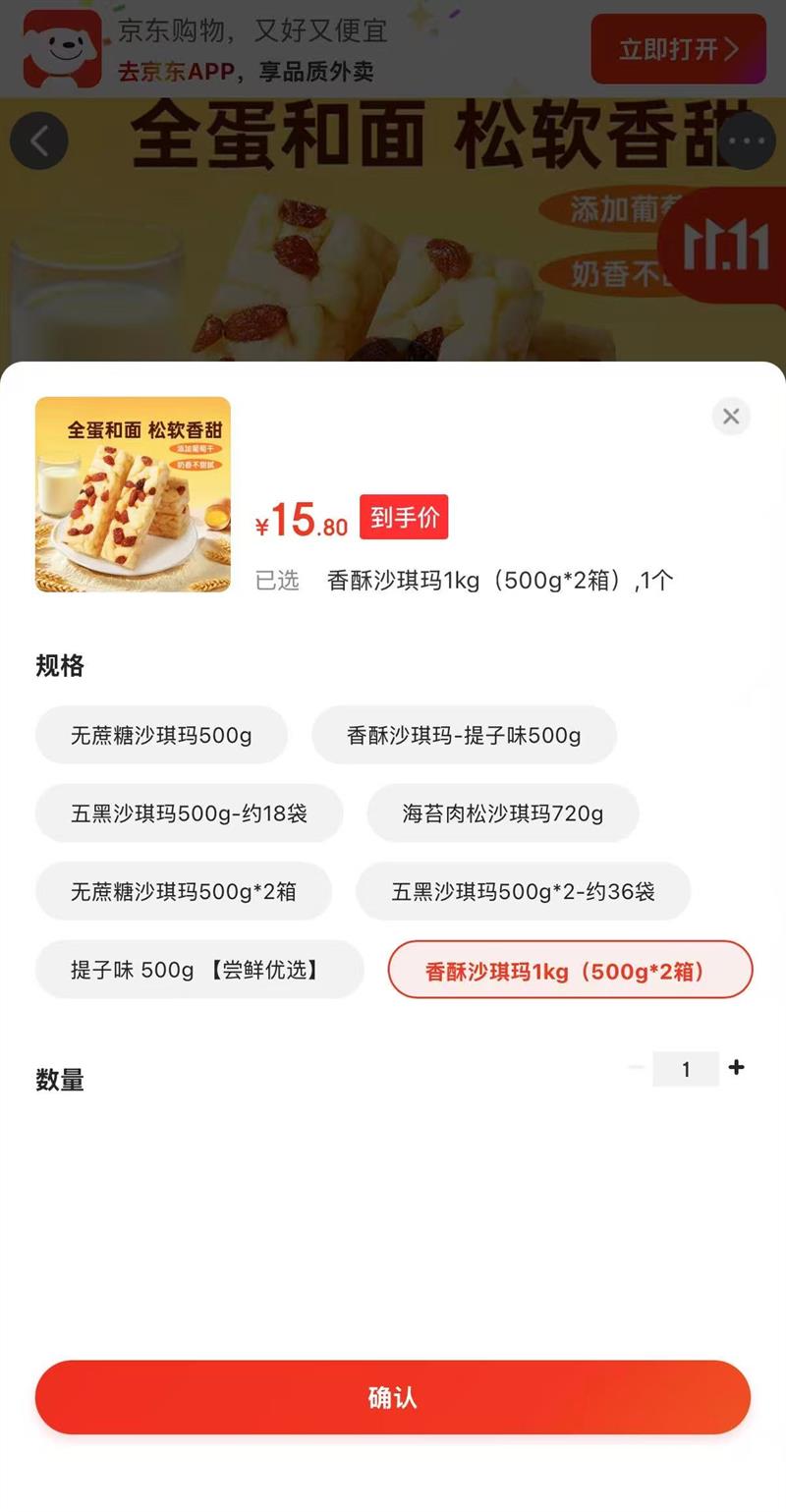Select the 无蔗糖沙琪玛500g spec option

coord(162,734)
